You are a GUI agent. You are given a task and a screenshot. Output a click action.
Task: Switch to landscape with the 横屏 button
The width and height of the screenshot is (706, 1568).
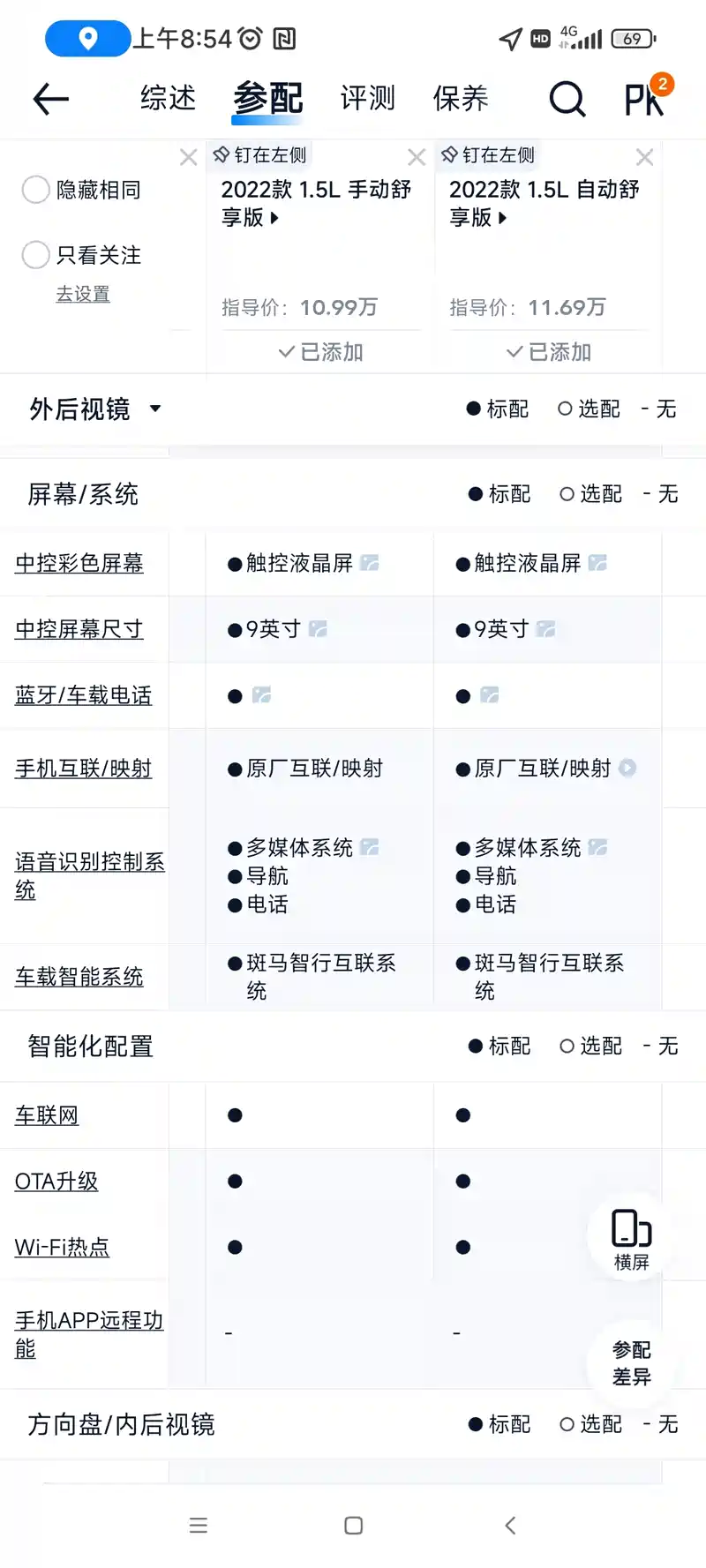pyautogui.click(x=631, y=1240)
